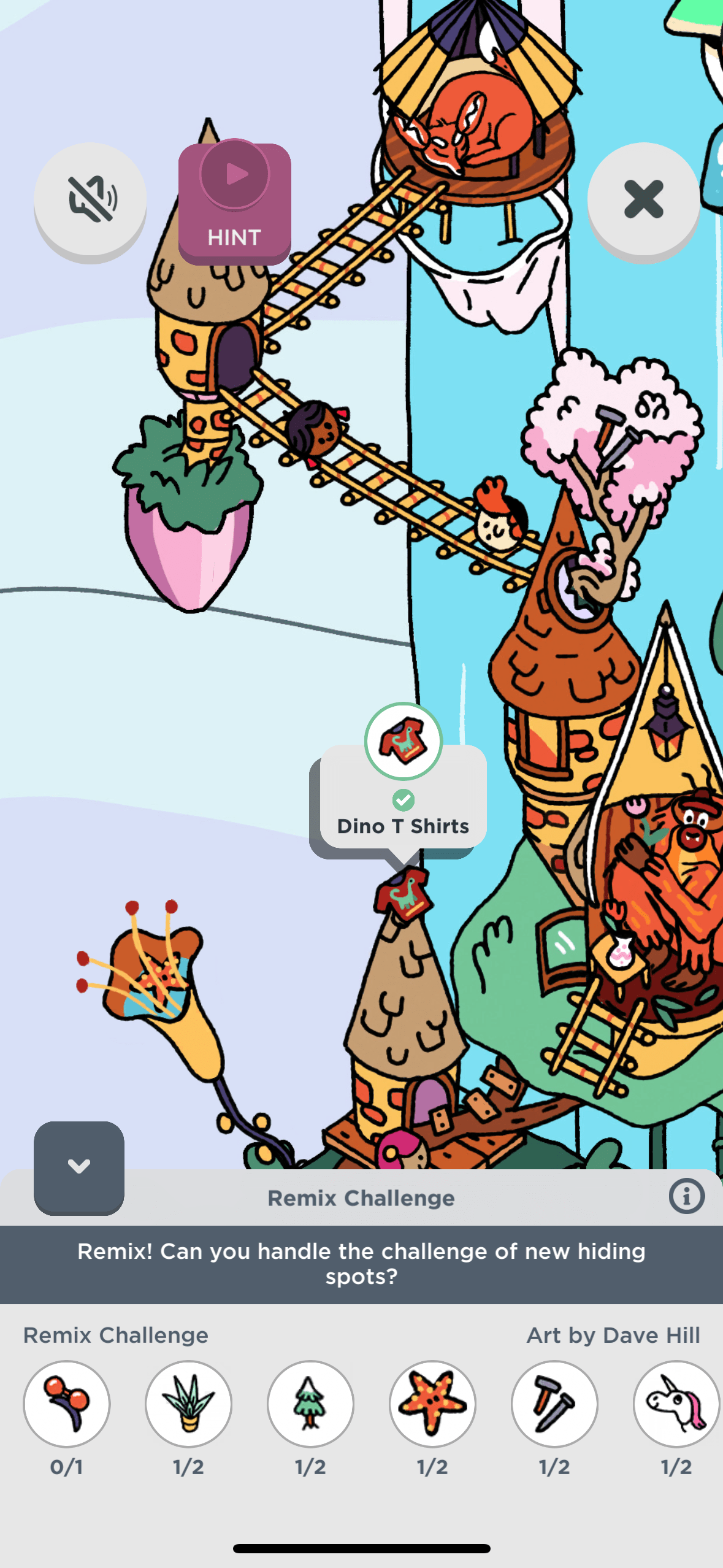The height and width of the screenshot is (1568, 723).
Task: Select the unicorn item
Action: [676, 1404]
